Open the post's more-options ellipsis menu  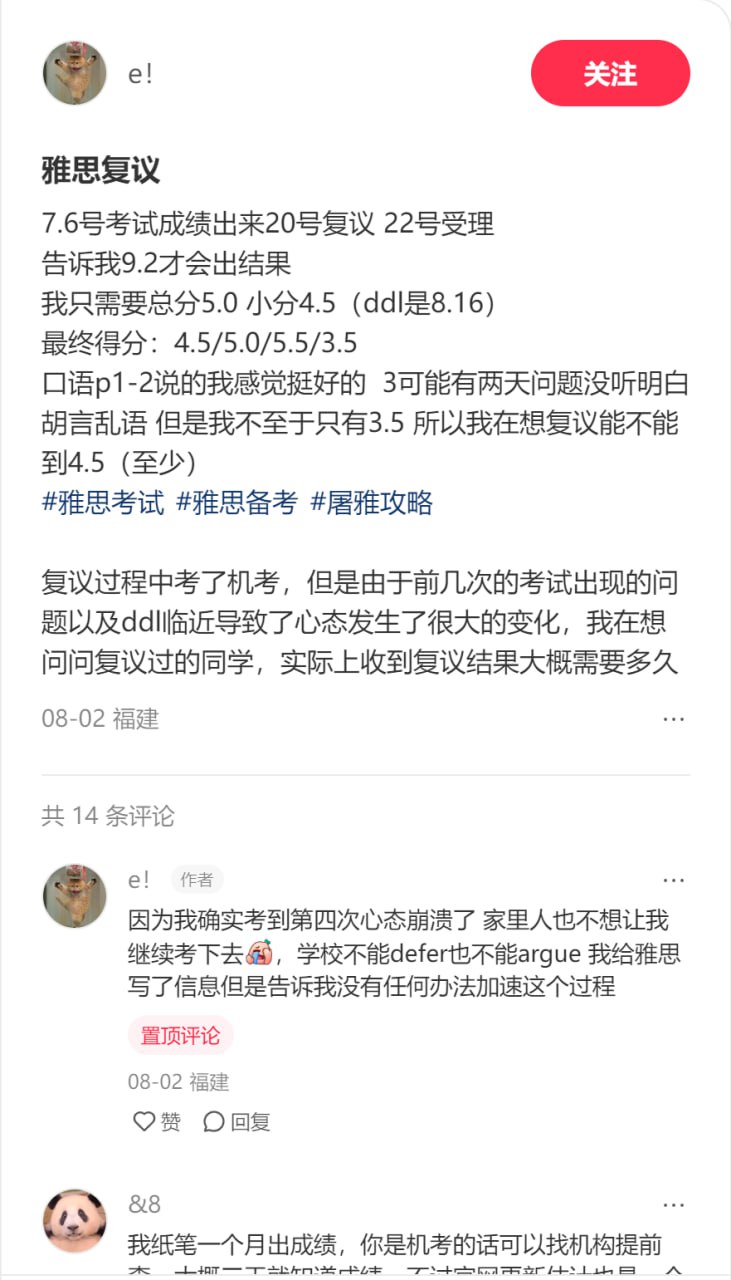click(675, 718)
